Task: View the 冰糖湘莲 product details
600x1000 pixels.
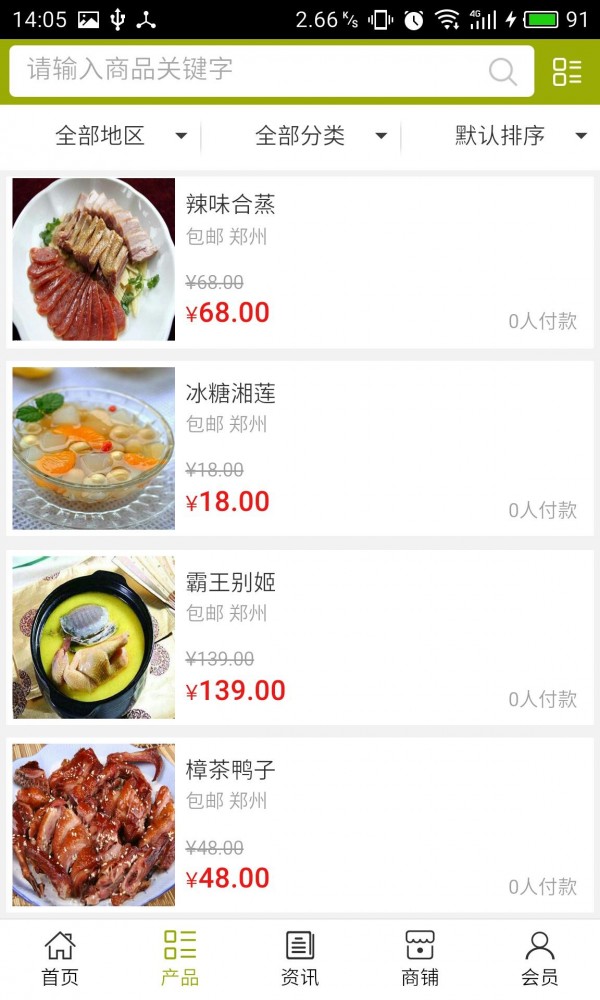Action: click(x=300, y=448)
